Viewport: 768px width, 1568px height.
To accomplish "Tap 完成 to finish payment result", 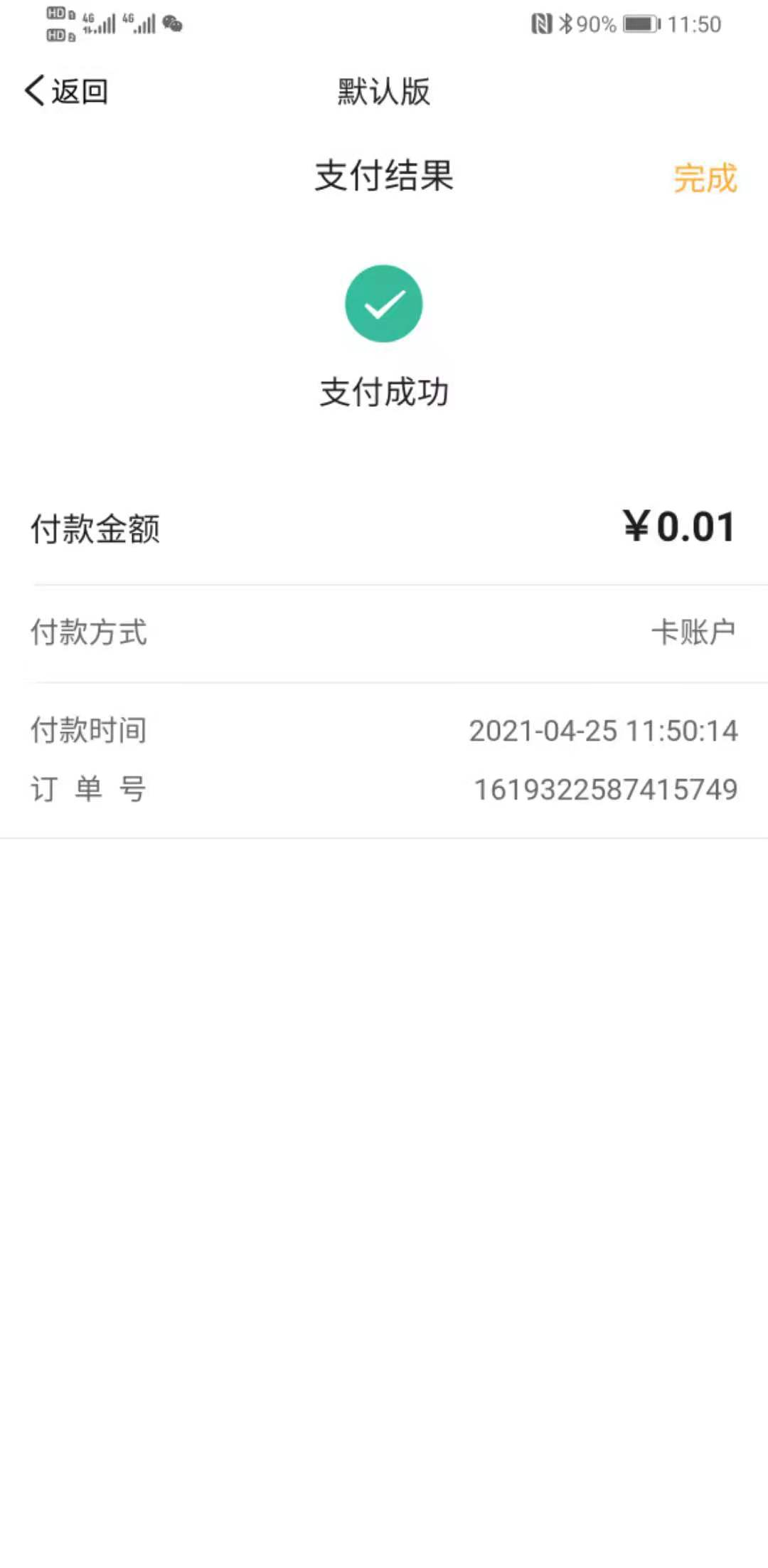I will 705,178.
